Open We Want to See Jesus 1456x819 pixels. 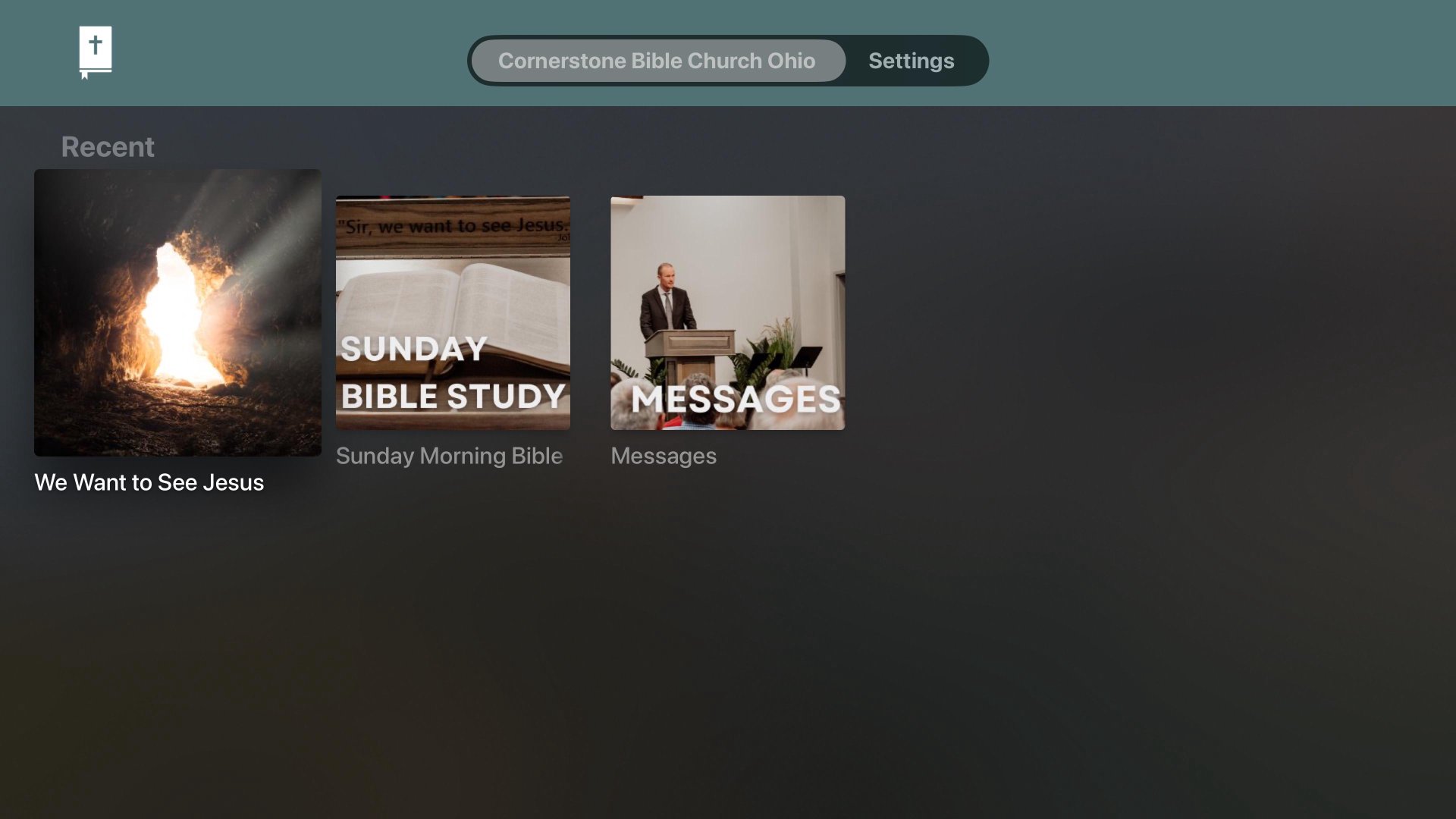[x=177, y=312]
